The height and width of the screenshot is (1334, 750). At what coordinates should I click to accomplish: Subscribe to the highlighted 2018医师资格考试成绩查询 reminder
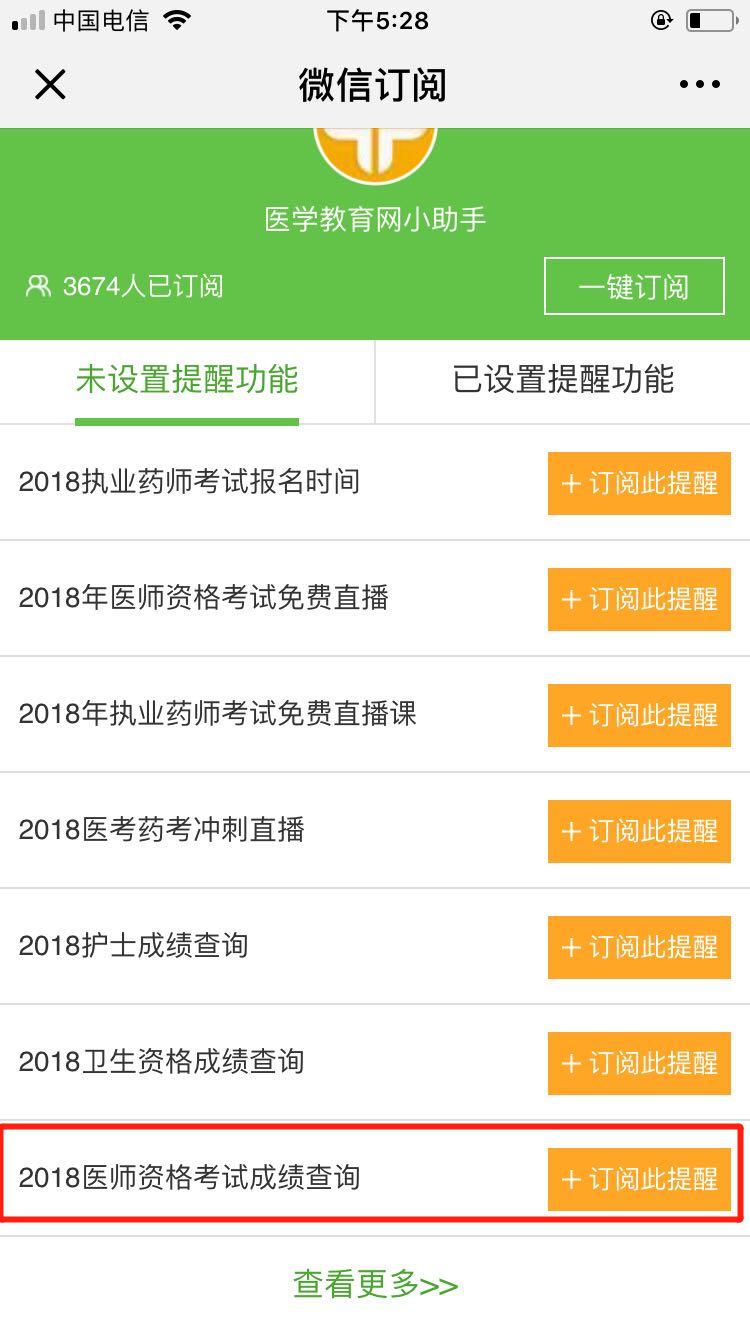pos(639,1179)
